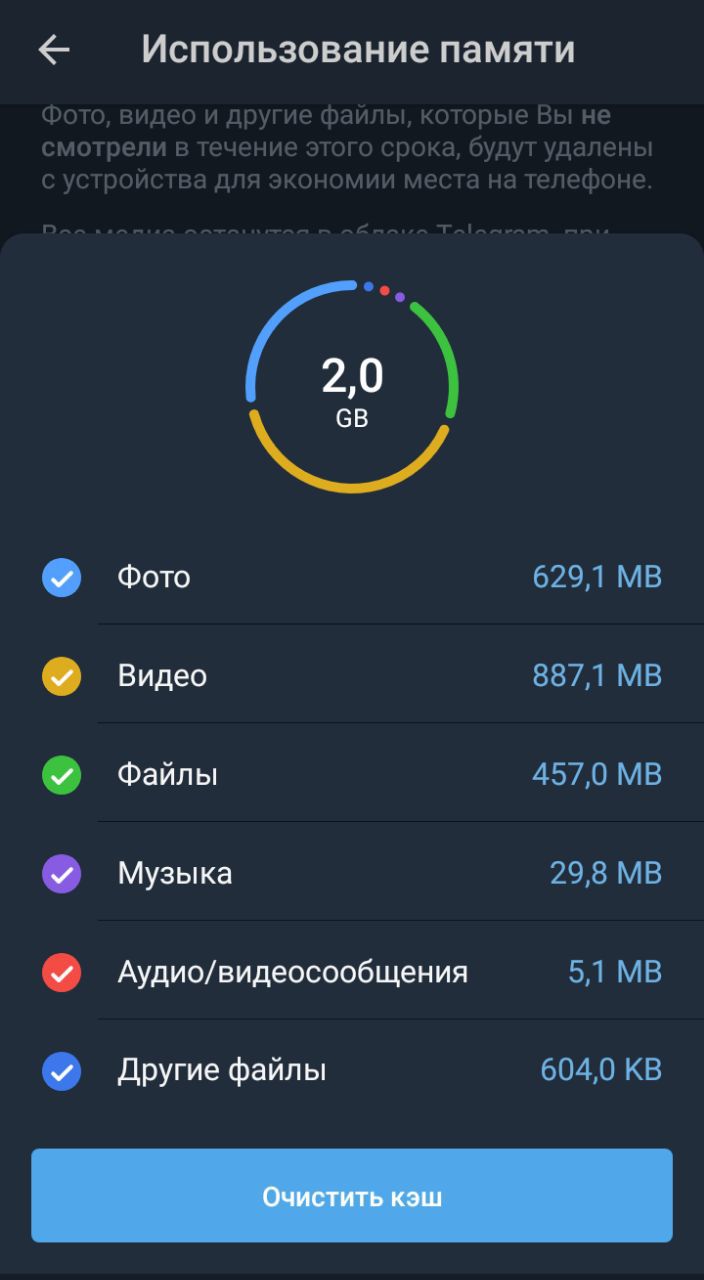Tap the Очистить кэш button
The width and height of the screenshot is (704, 1280).
click(352, 1196)
